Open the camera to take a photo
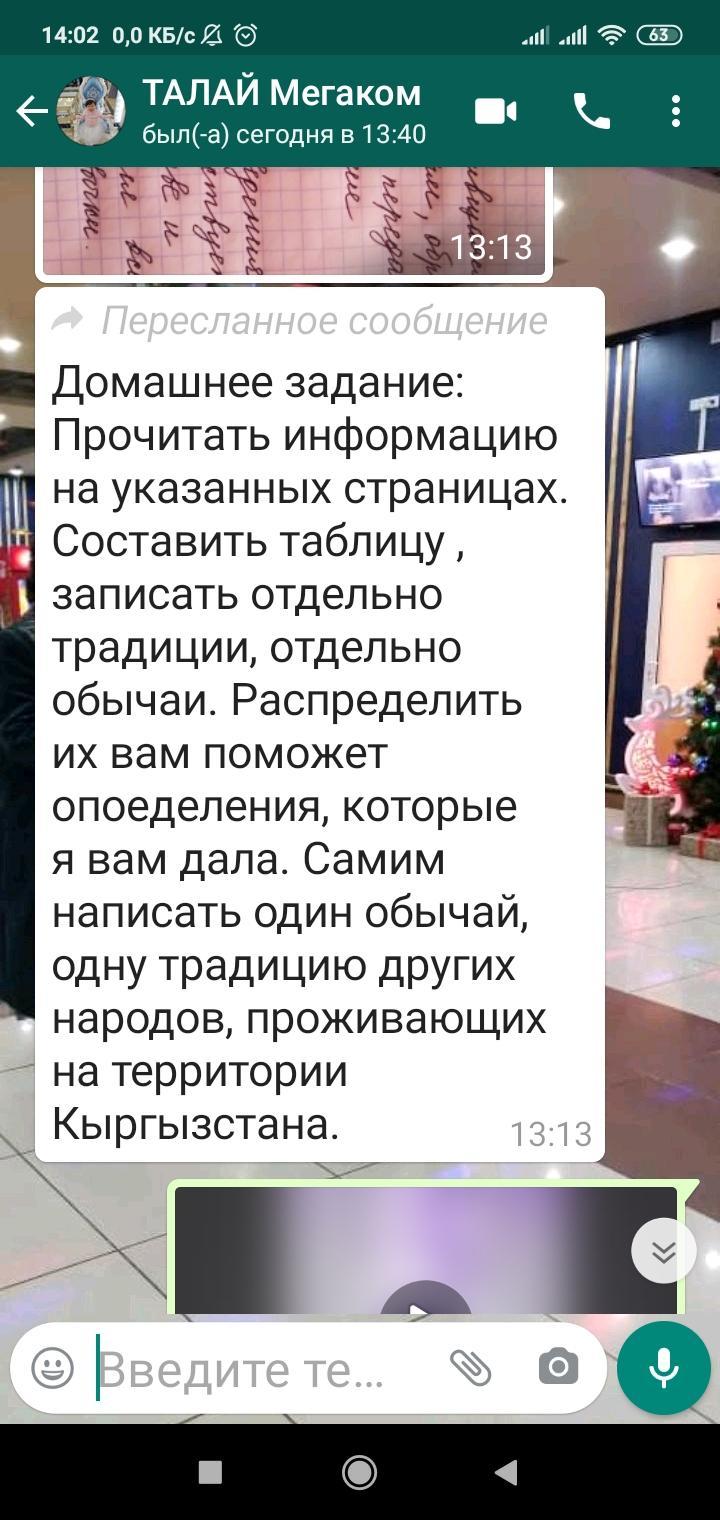 pyautogui.click(x=558, y=1367)
